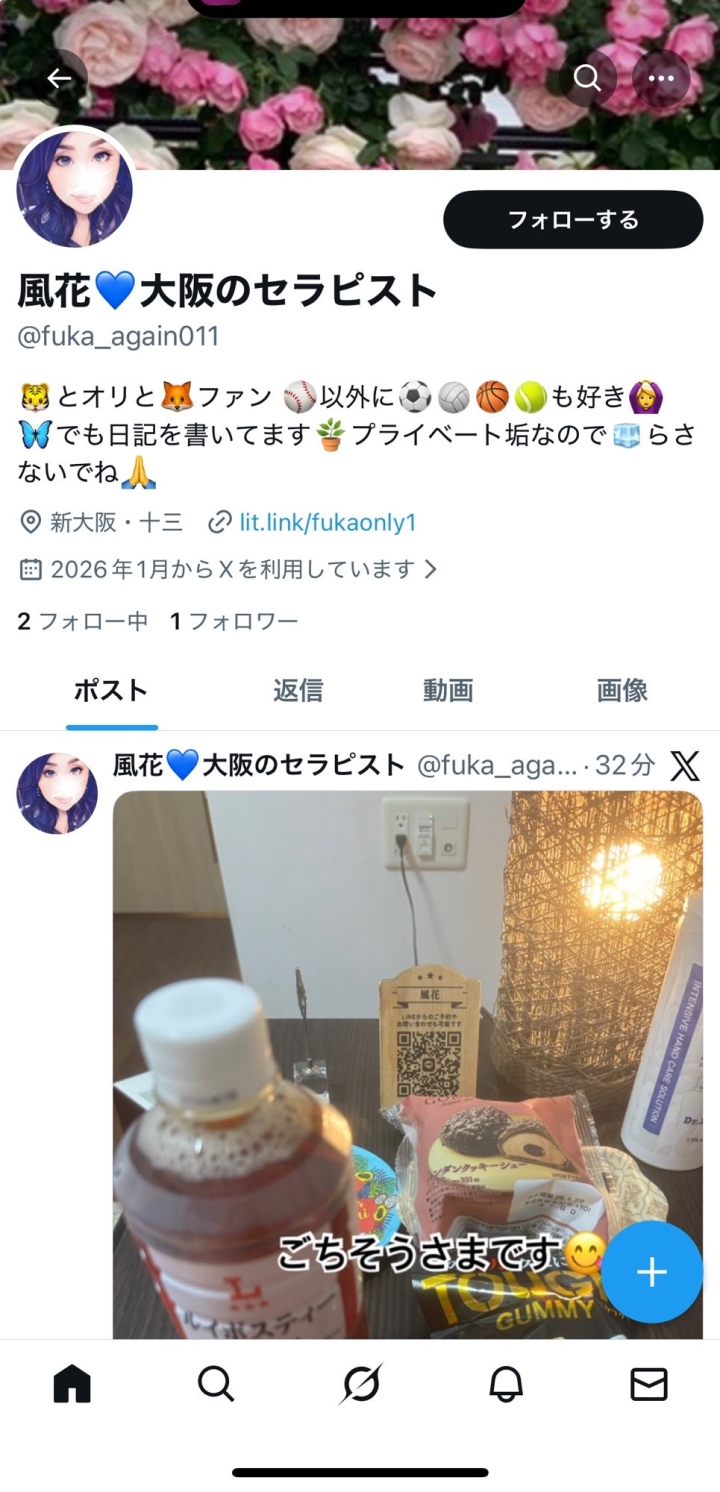Open the Grok tab

coord(360,1384)
